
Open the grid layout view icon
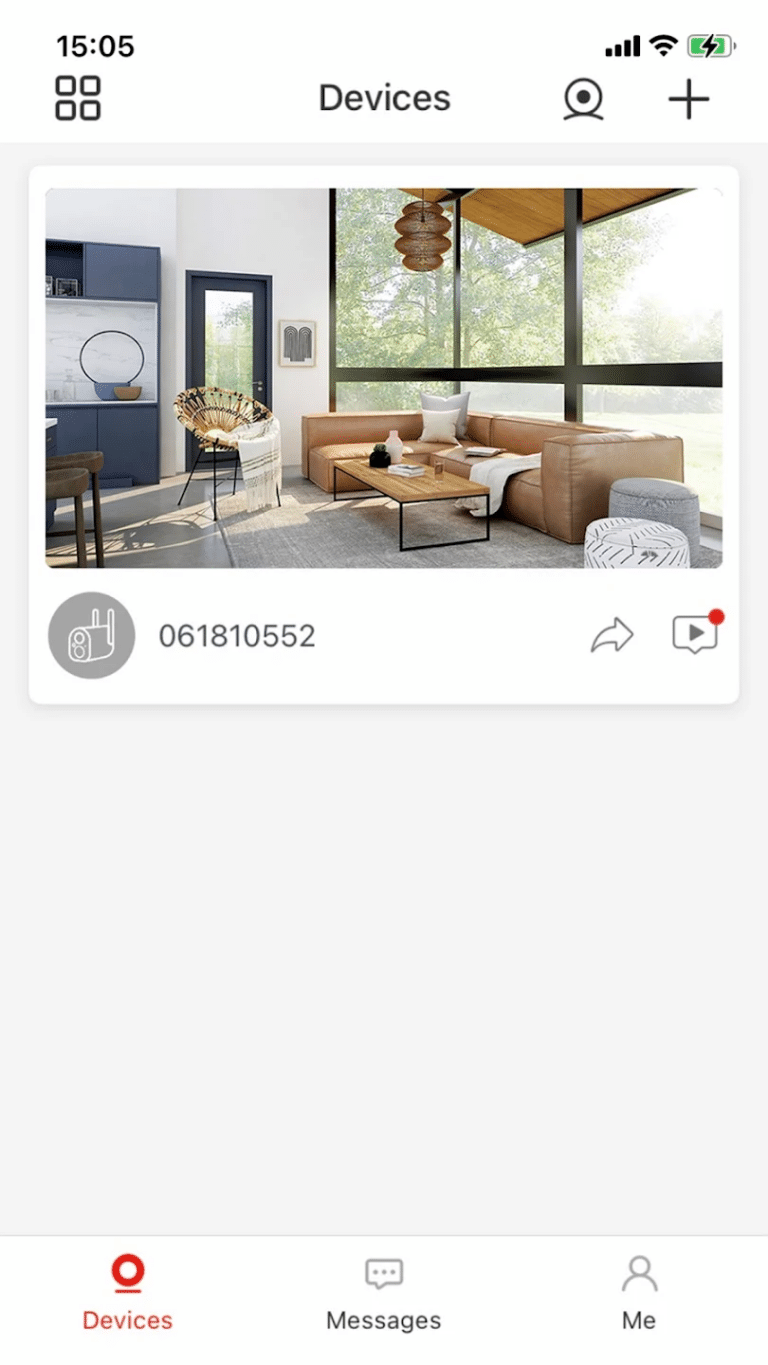click(x=78, y=98)
